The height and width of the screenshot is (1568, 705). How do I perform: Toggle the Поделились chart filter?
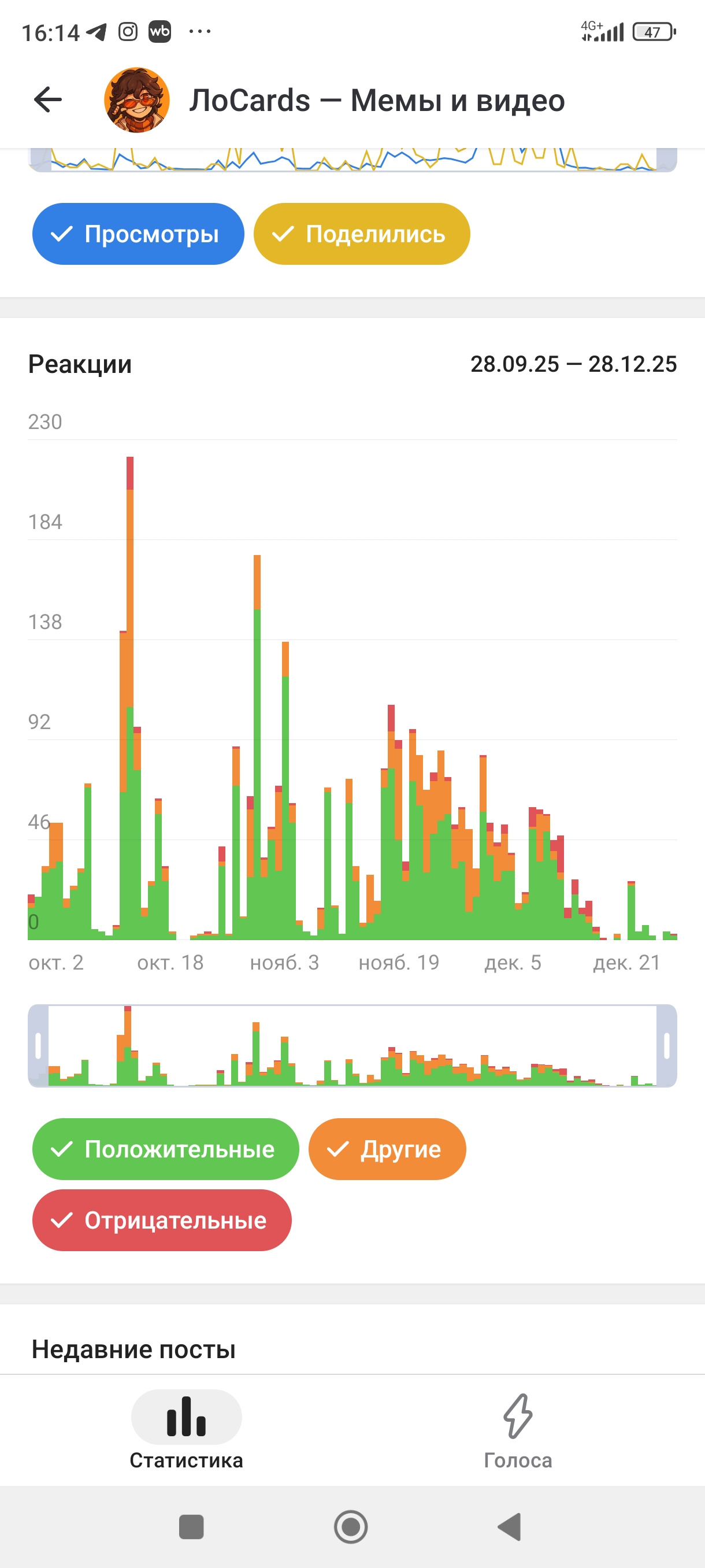click(x=361, y=234)
